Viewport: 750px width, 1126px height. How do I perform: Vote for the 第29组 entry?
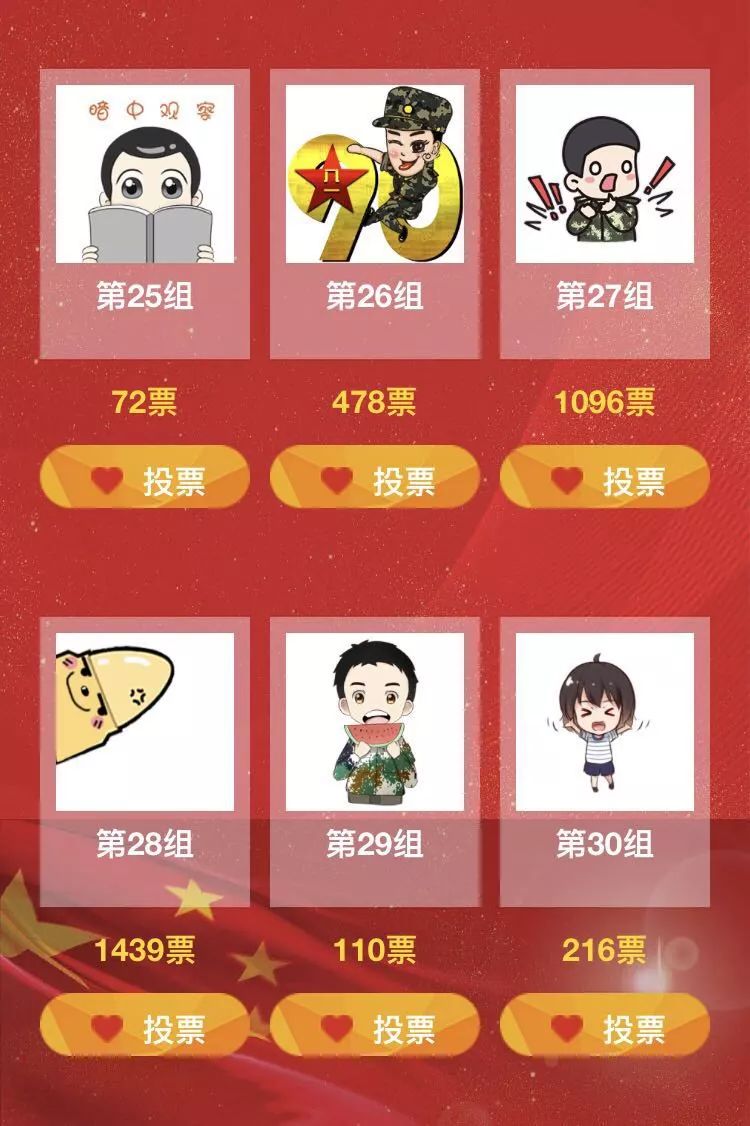(375, 1025)
